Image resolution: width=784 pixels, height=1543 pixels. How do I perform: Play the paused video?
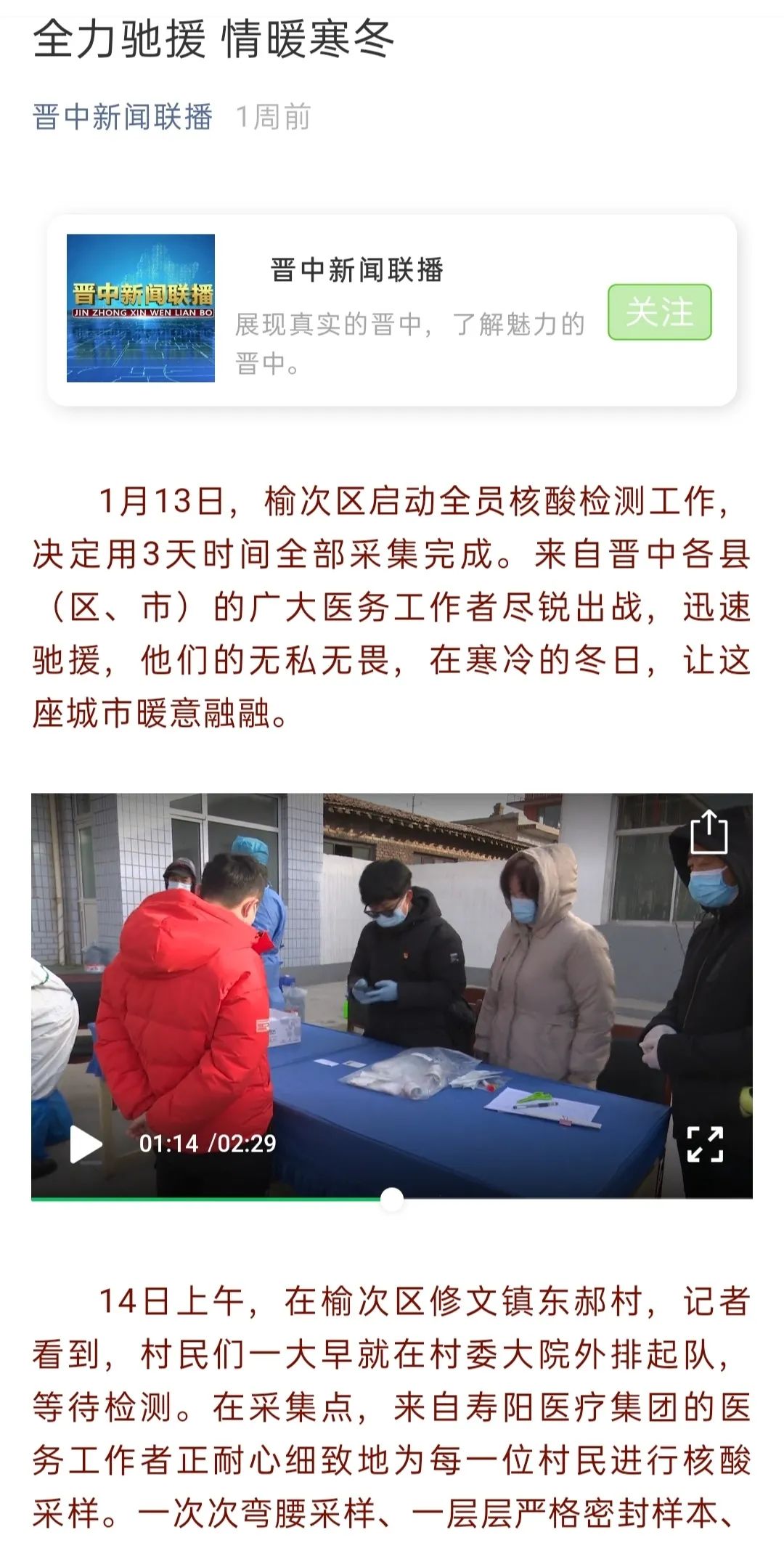click(86, 1144)
